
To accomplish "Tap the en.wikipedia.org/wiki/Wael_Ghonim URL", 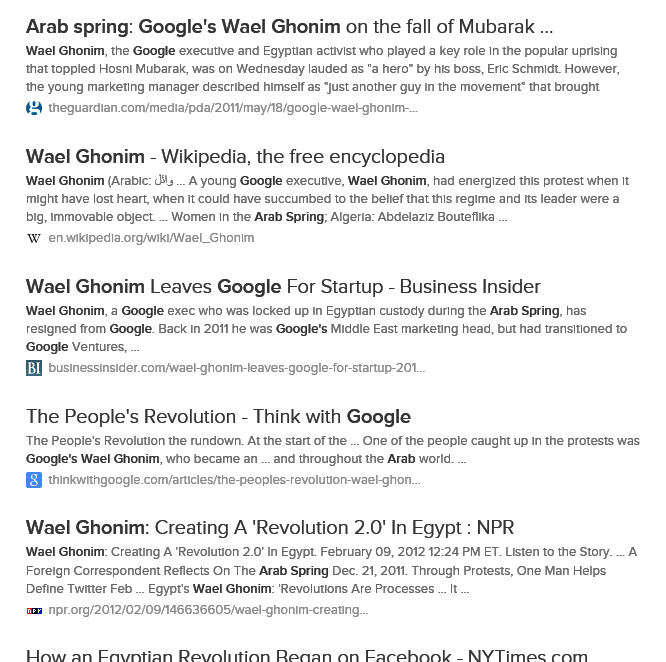I will pos(151,238).
